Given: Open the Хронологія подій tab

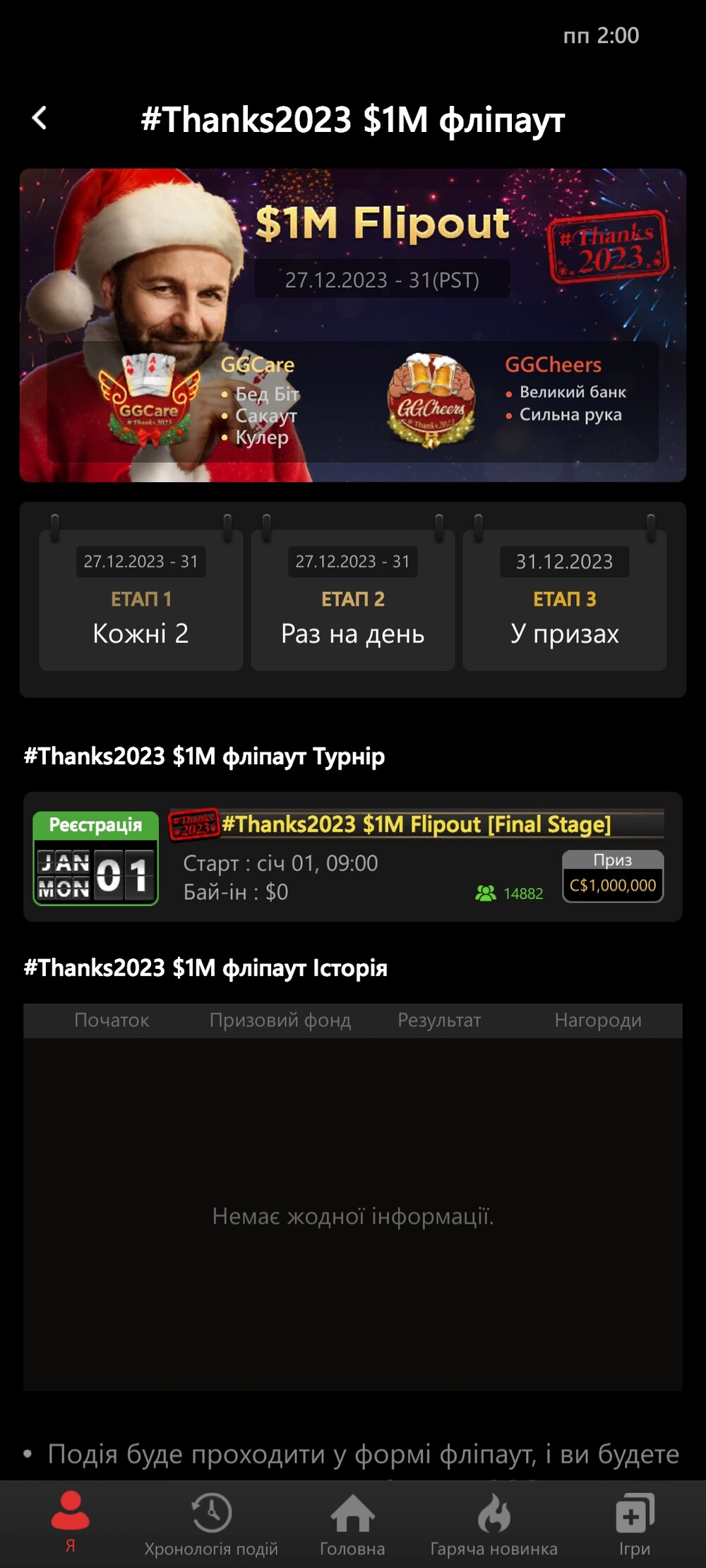Looking at the screenshot, I should coord(211,1523).
